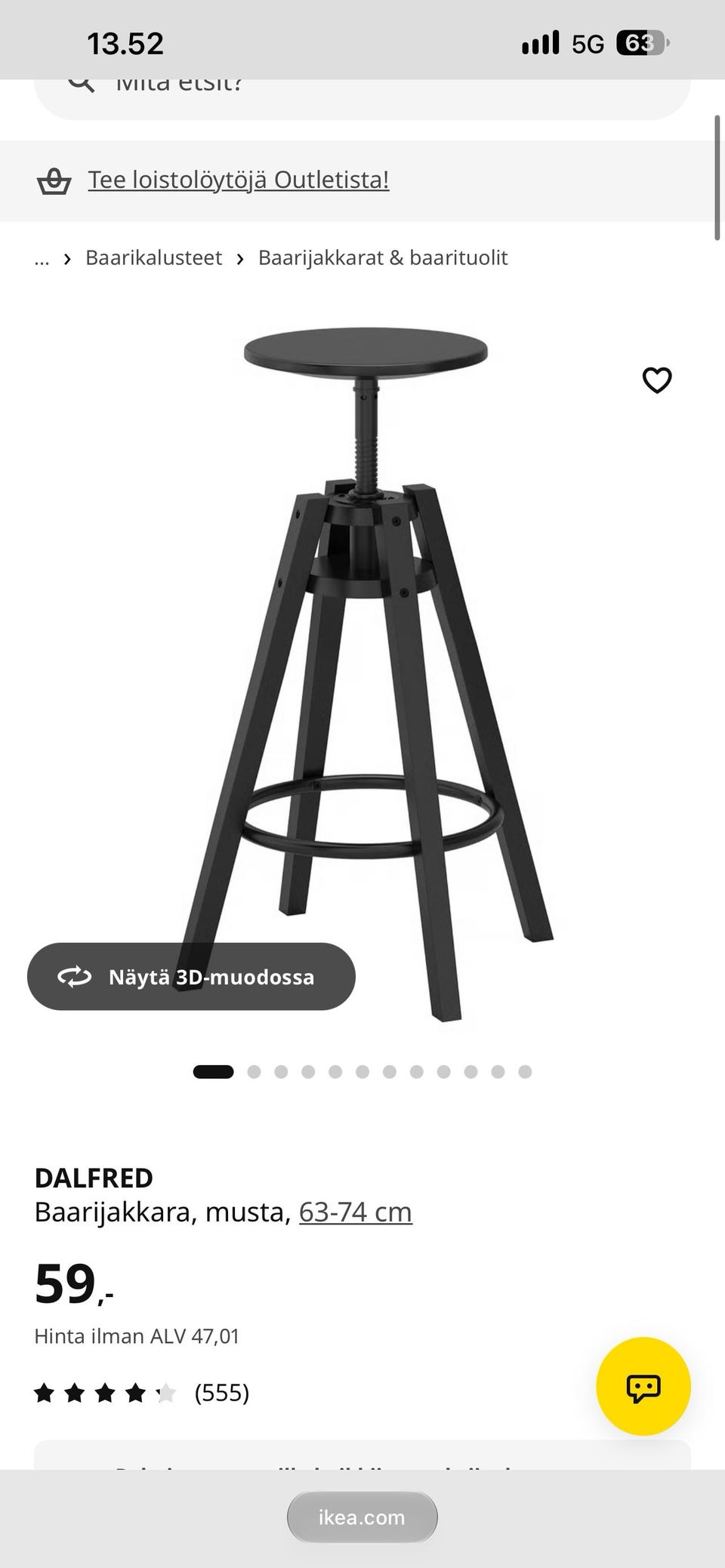Open Baarijakkarat & baarituolit breadcrumb
The image size is (725, 1568).
(383, 257)
